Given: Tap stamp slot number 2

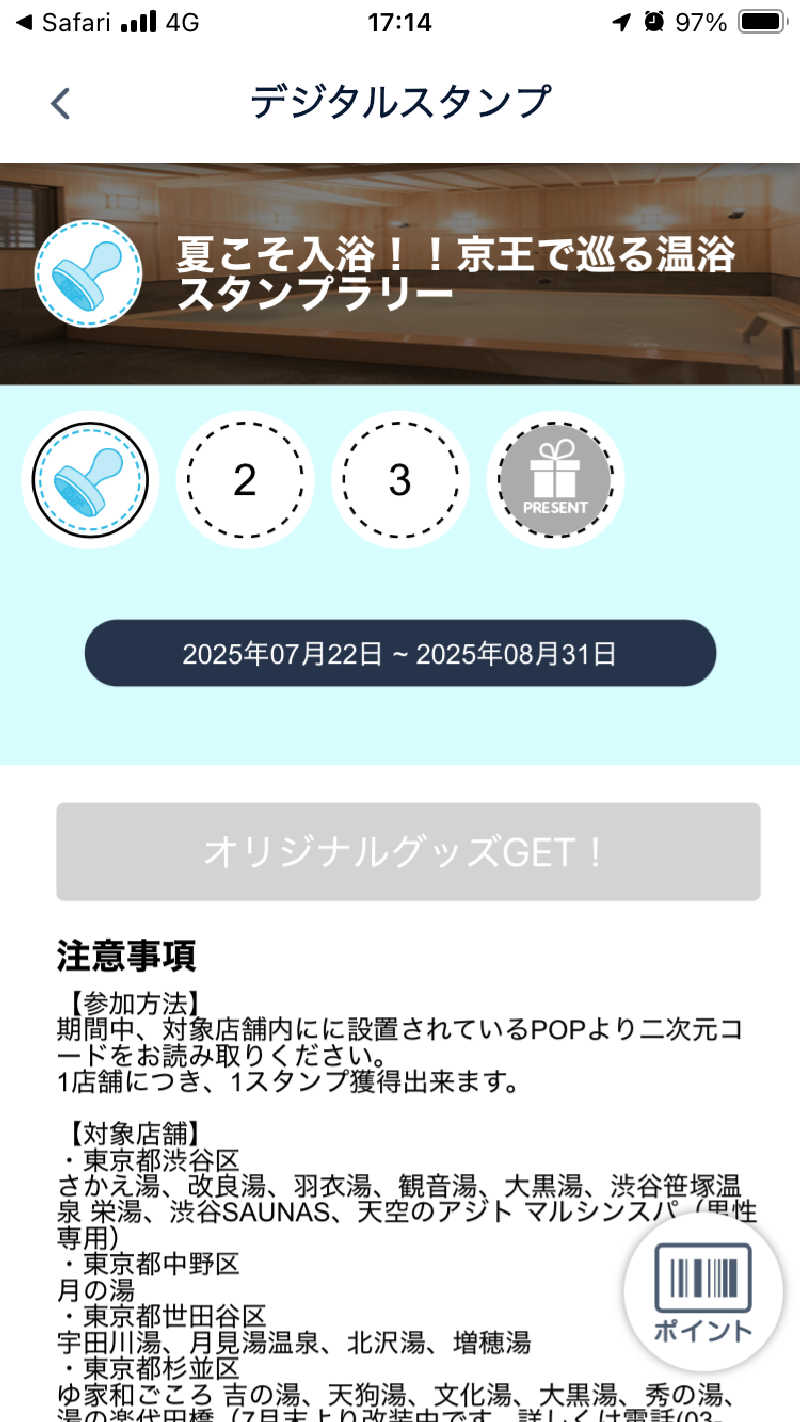Looking at the screenshot, I should [245, 480].
